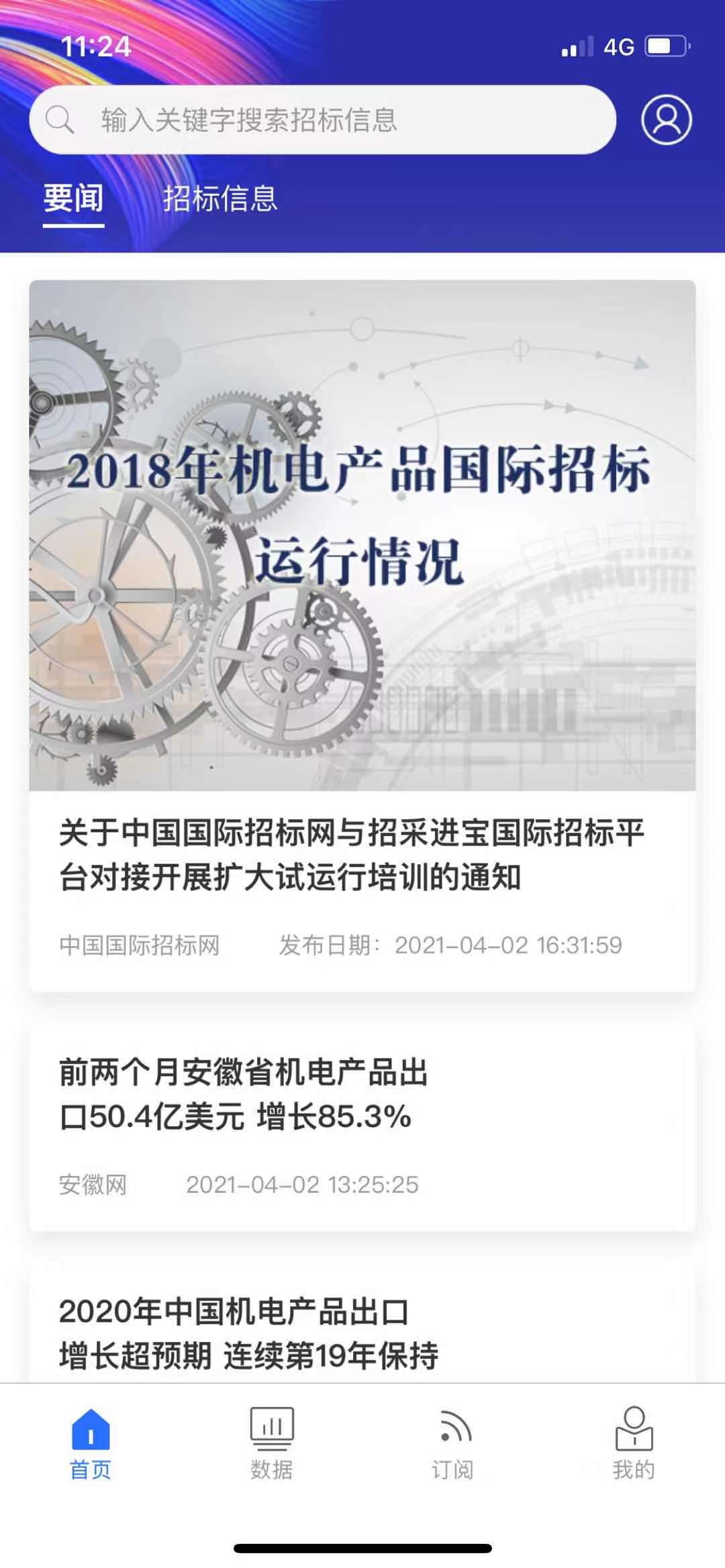Open the 招采进宝 training notice article
725x1568 pixels.
point(352,854)
